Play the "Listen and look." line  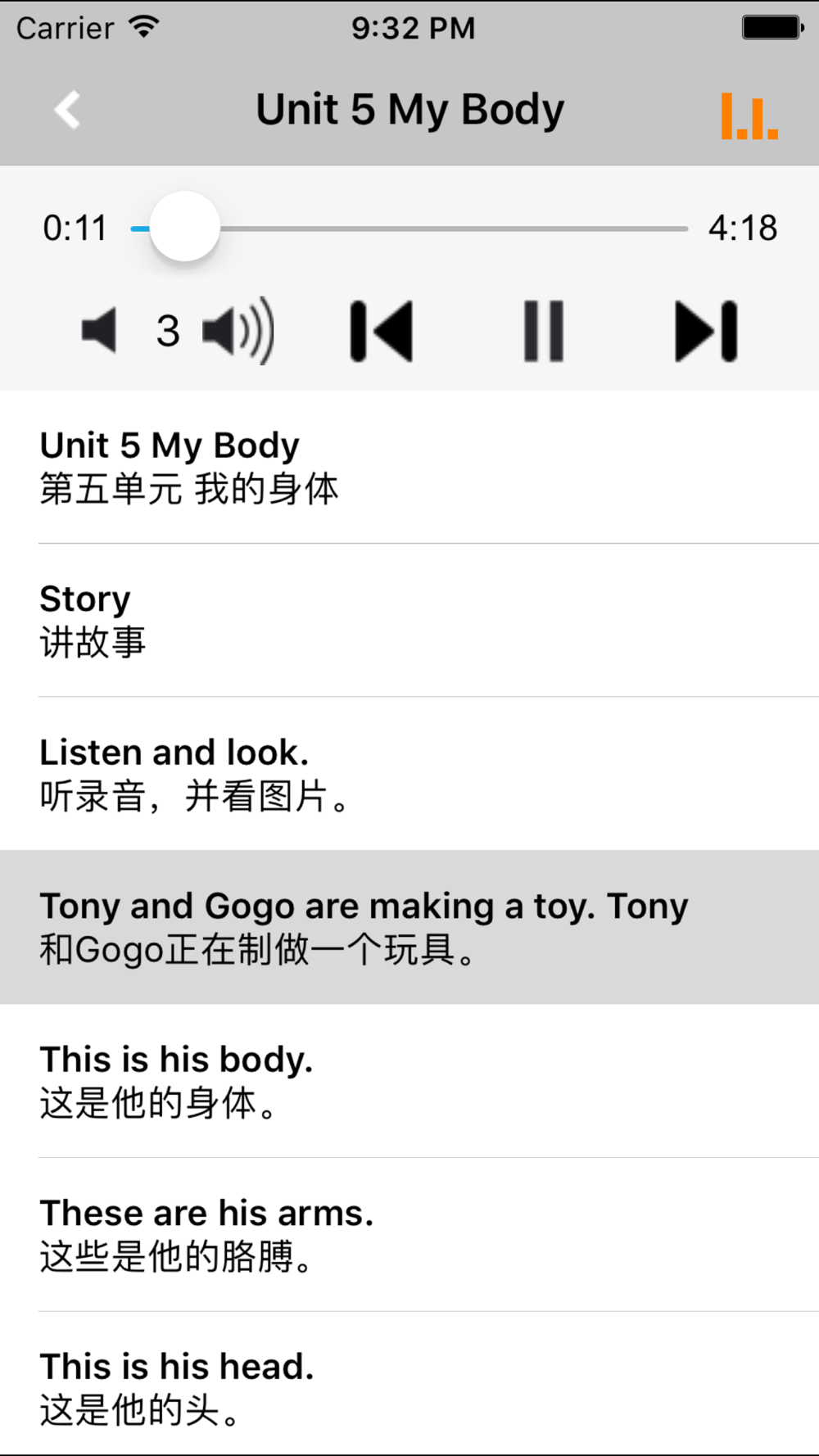pyautogui.click(x=409, y=774)
